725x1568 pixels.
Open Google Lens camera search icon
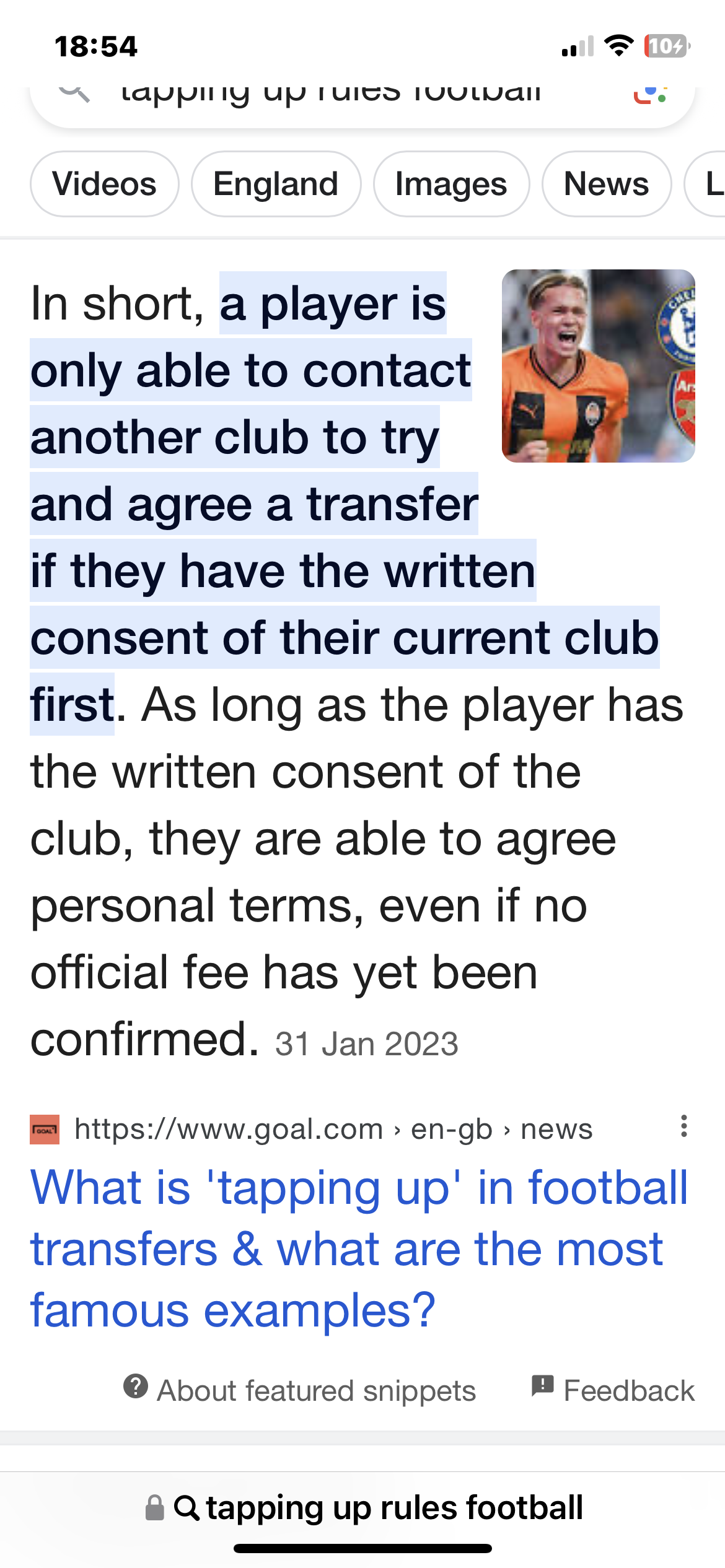pyautogui.click(x=650, y=94)
